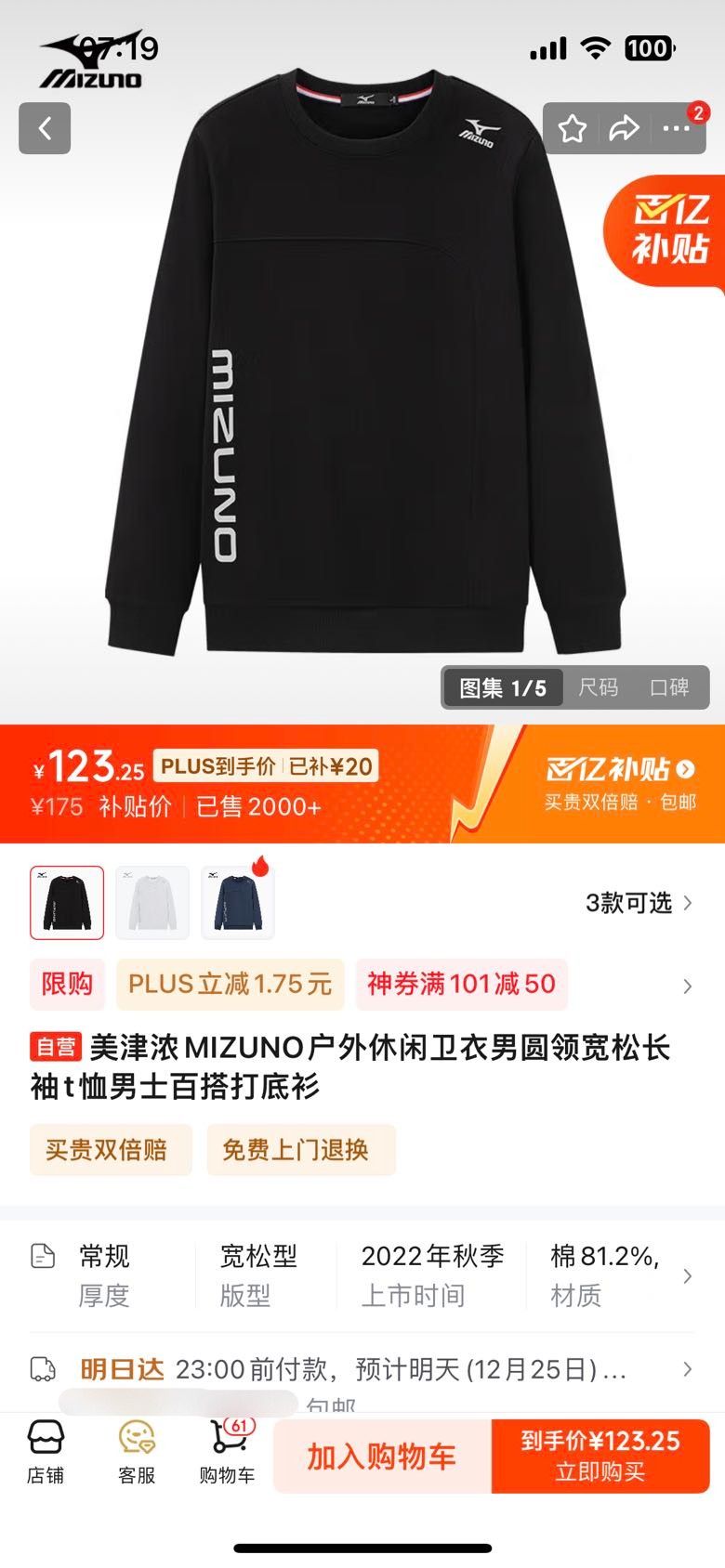Switch to the 口碑 tab

pyautogui.click(x=669, y=687)
